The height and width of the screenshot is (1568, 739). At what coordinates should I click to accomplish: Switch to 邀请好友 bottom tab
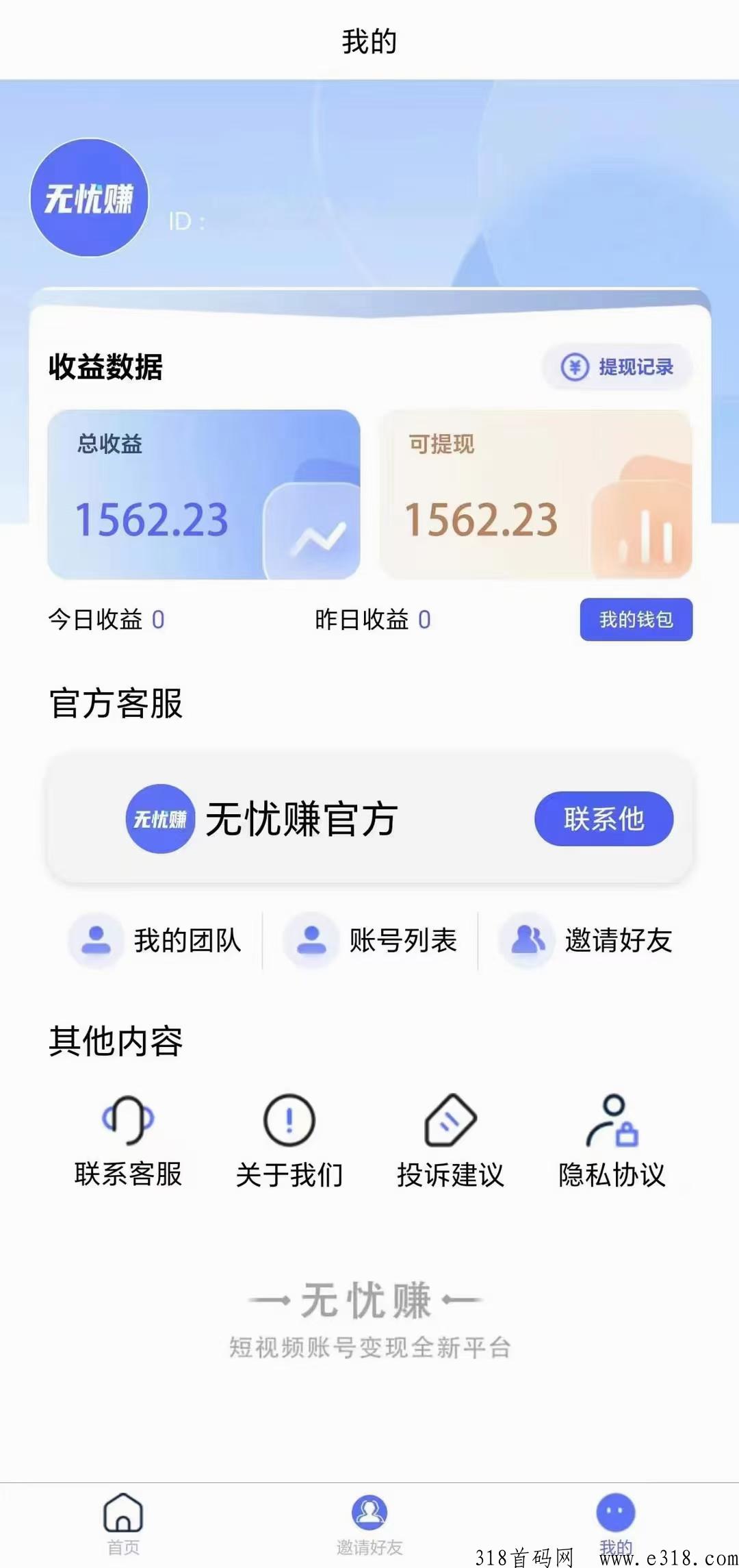click(x=369, y=1523)
